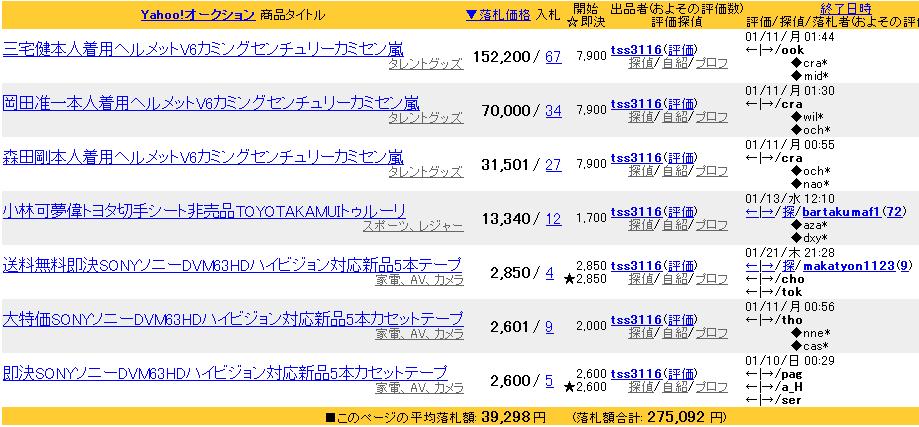View the 67 bids count link

(553, 56)
